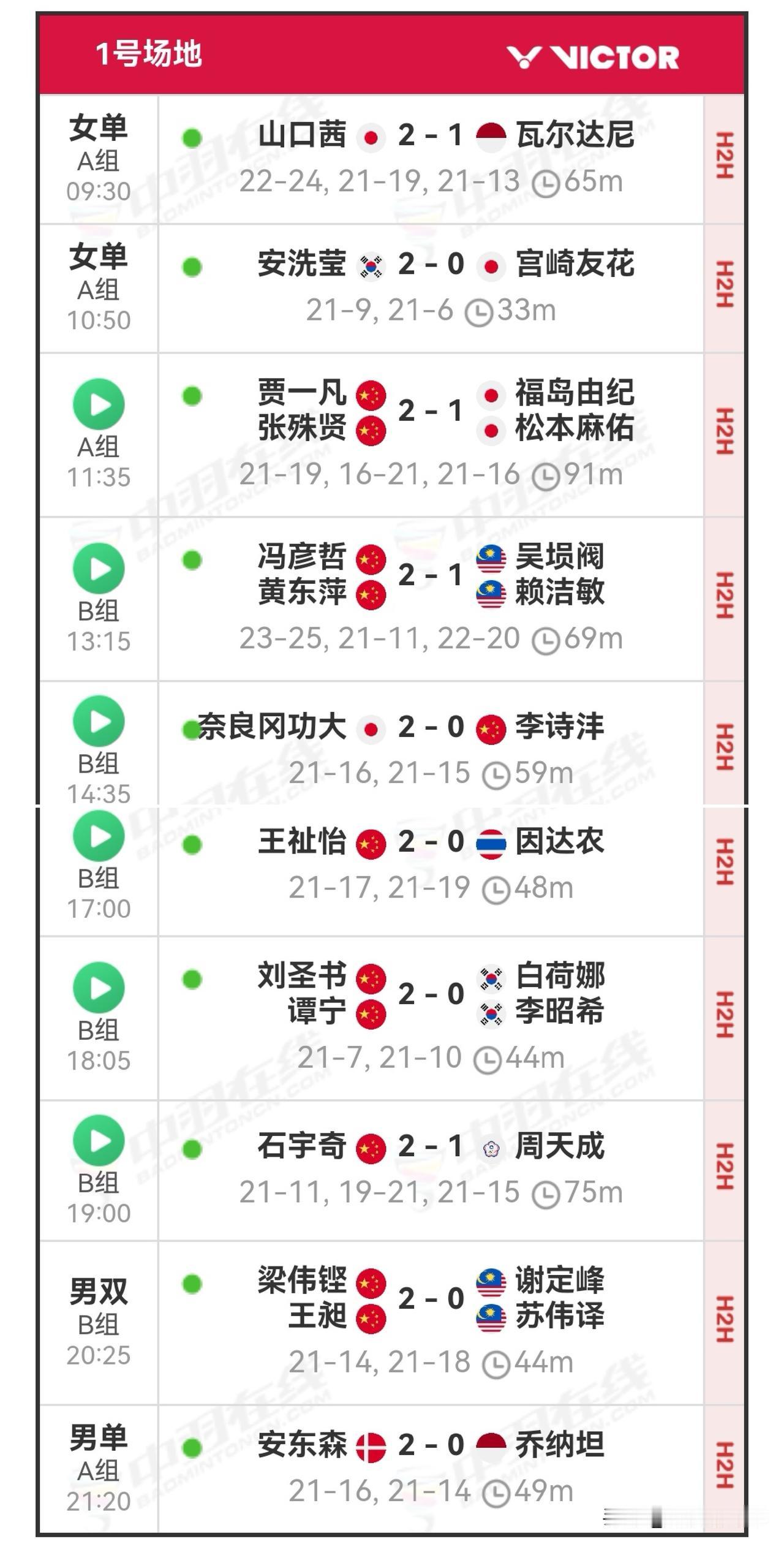This screenshot has height=1544, width=784.
Task: Toggle the green status dot for 山口茜 match
Action: click(x=191, y=138)
